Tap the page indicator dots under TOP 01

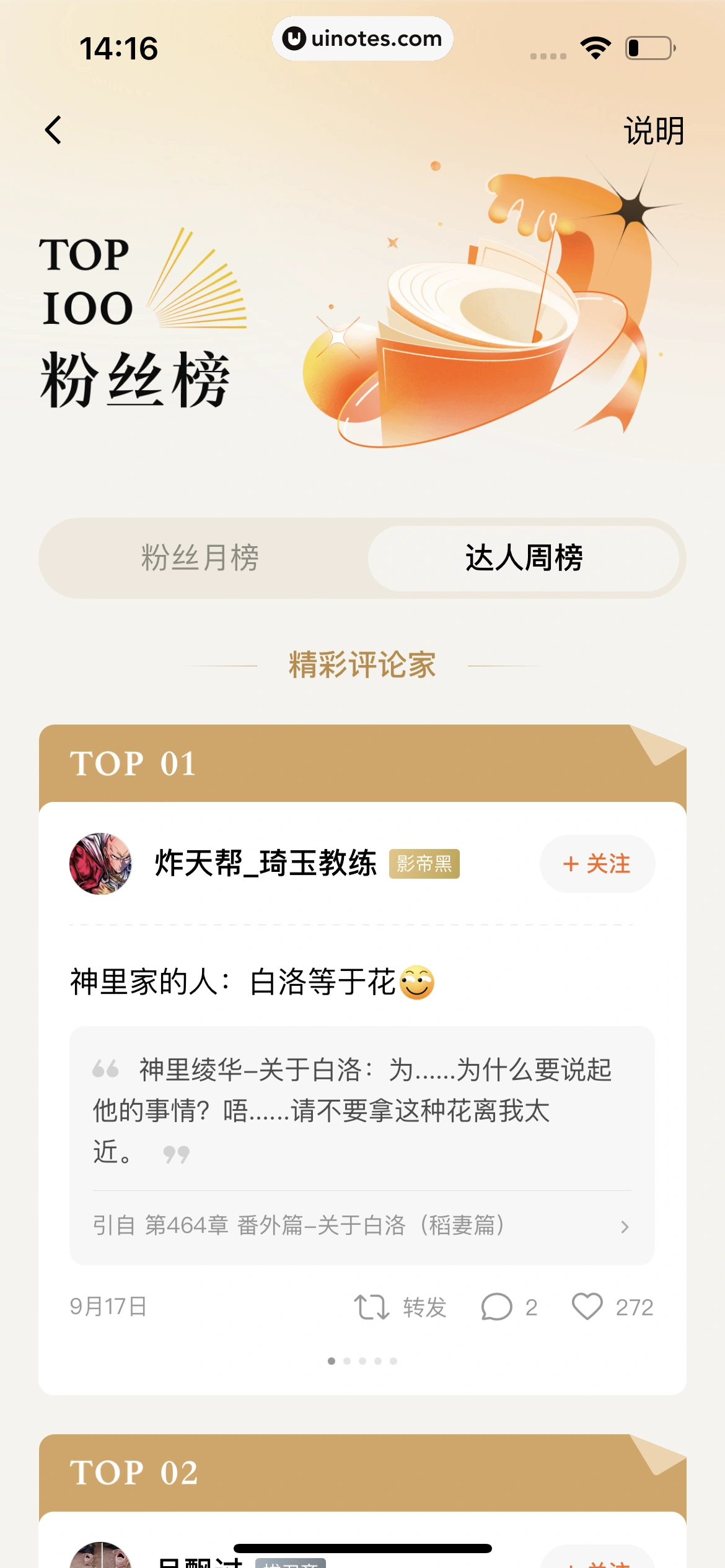click(x=362, y=1361)
